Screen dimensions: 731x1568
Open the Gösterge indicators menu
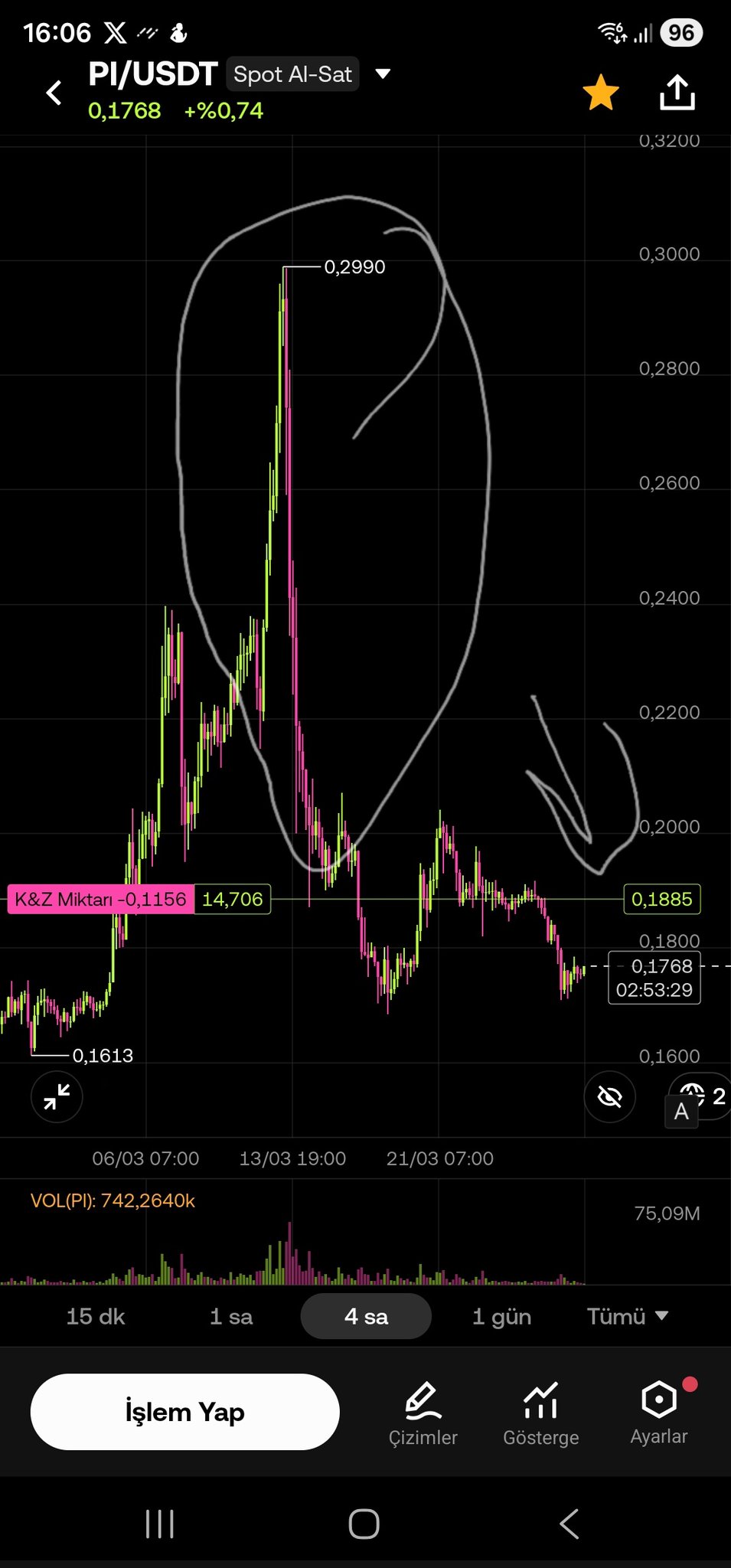click(540, 1413)
